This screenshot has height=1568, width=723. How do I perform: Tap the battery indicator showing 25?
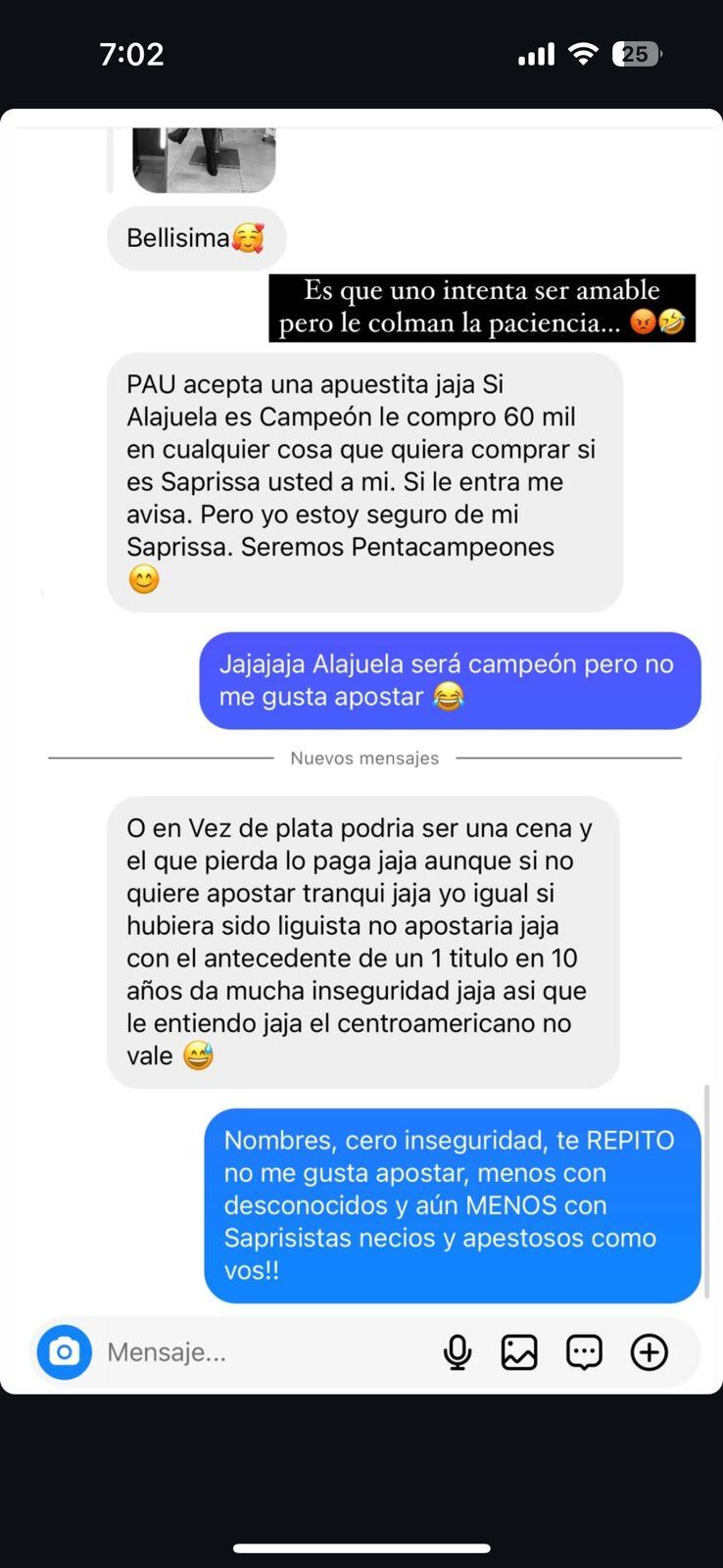coord(637,54)
